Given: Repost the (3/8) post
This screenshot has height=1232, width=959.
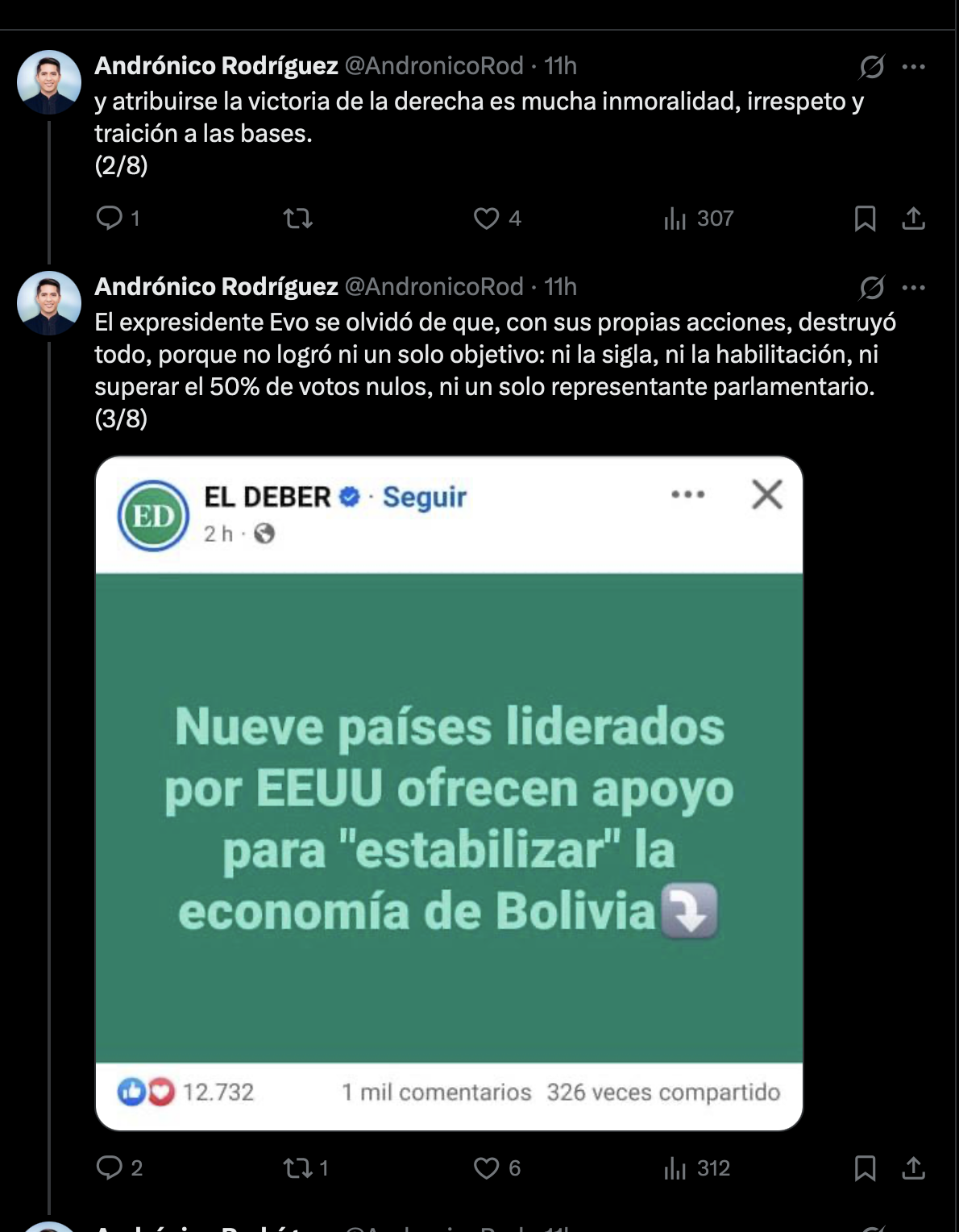Looking at the screenshot, I should [297, 1167].
